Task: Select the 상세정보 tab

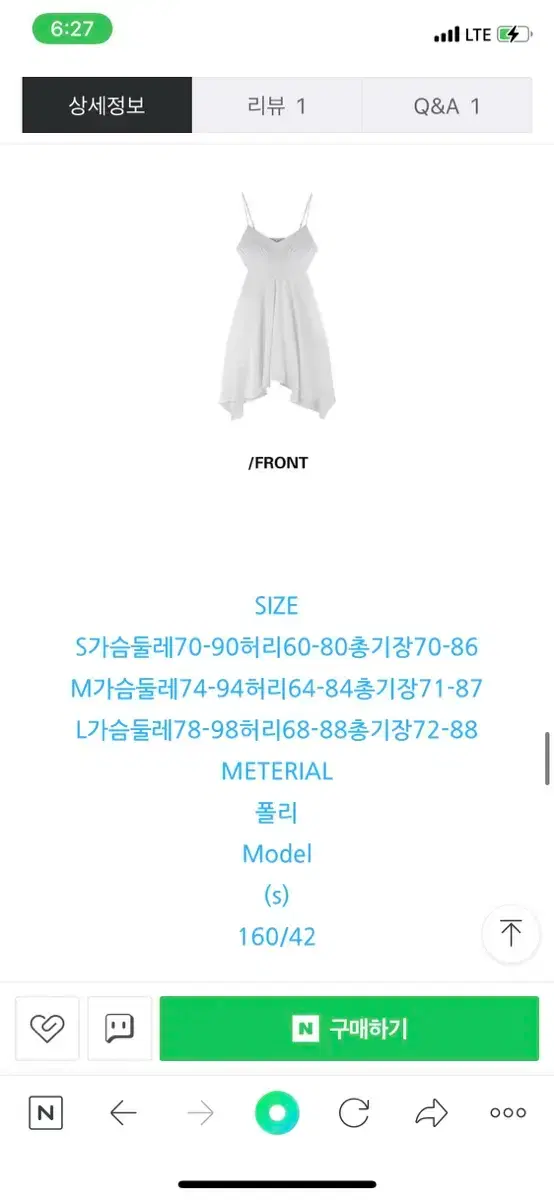Action: pos(107,106)
